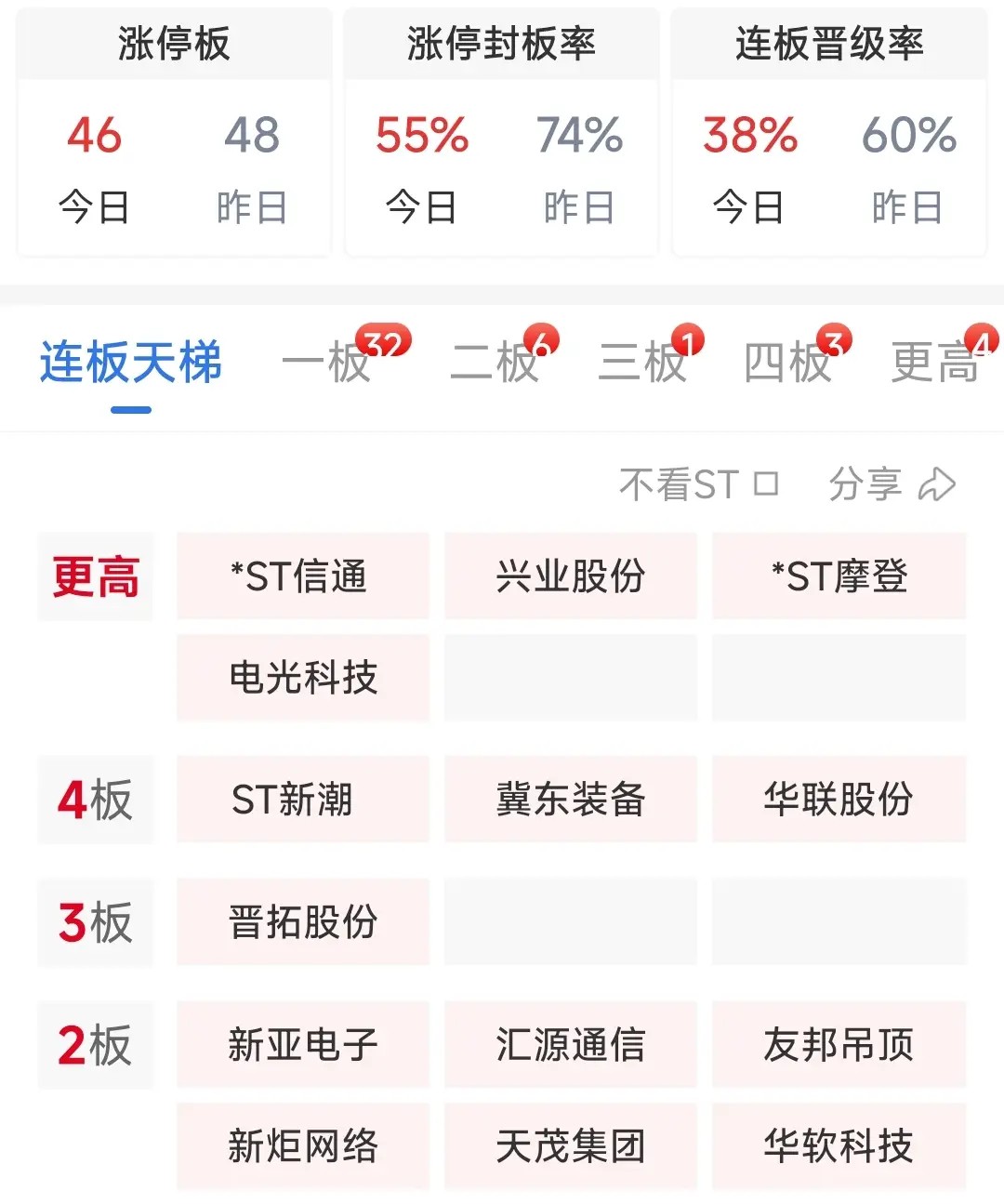
Task: Open the stock 冀东装备
Action: pyautogui.click(x=571, y=800)
